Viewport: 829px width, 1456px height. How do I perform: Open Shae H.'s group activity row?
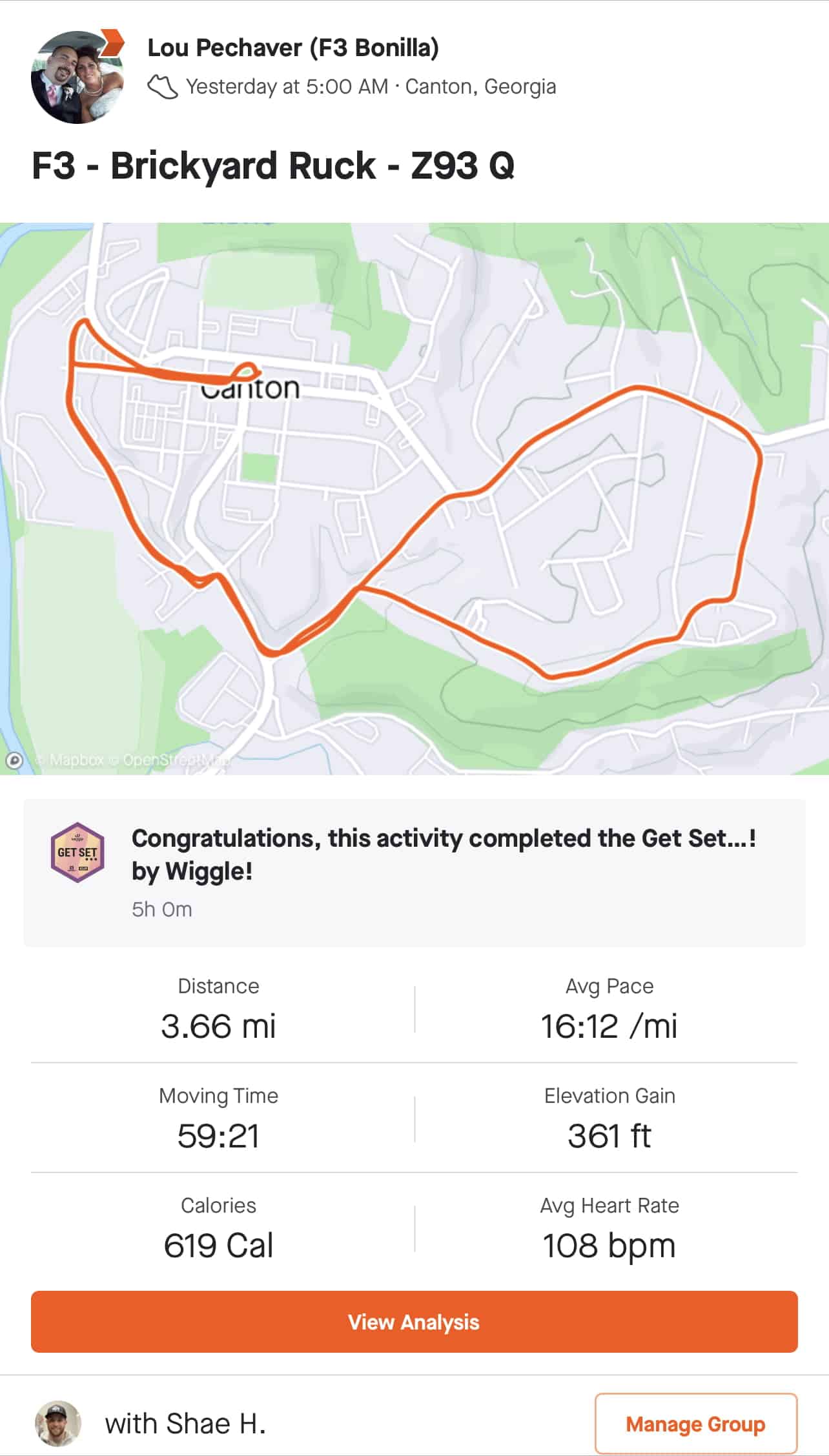186,1424
